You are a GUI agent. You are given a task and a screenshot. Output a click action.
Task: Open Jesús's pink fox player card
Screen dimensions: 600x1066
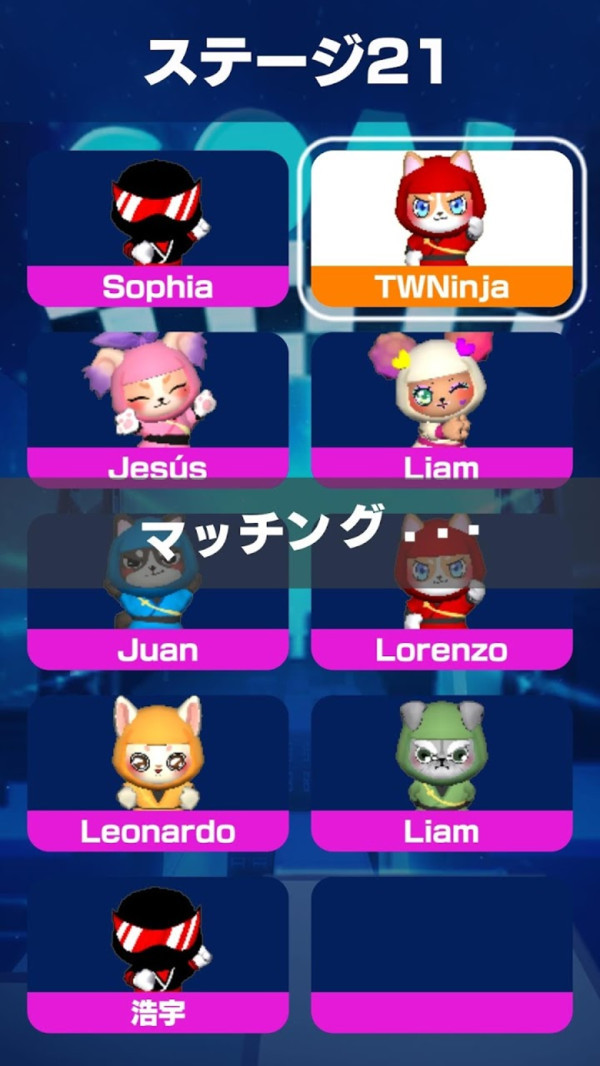click(158, 410)
